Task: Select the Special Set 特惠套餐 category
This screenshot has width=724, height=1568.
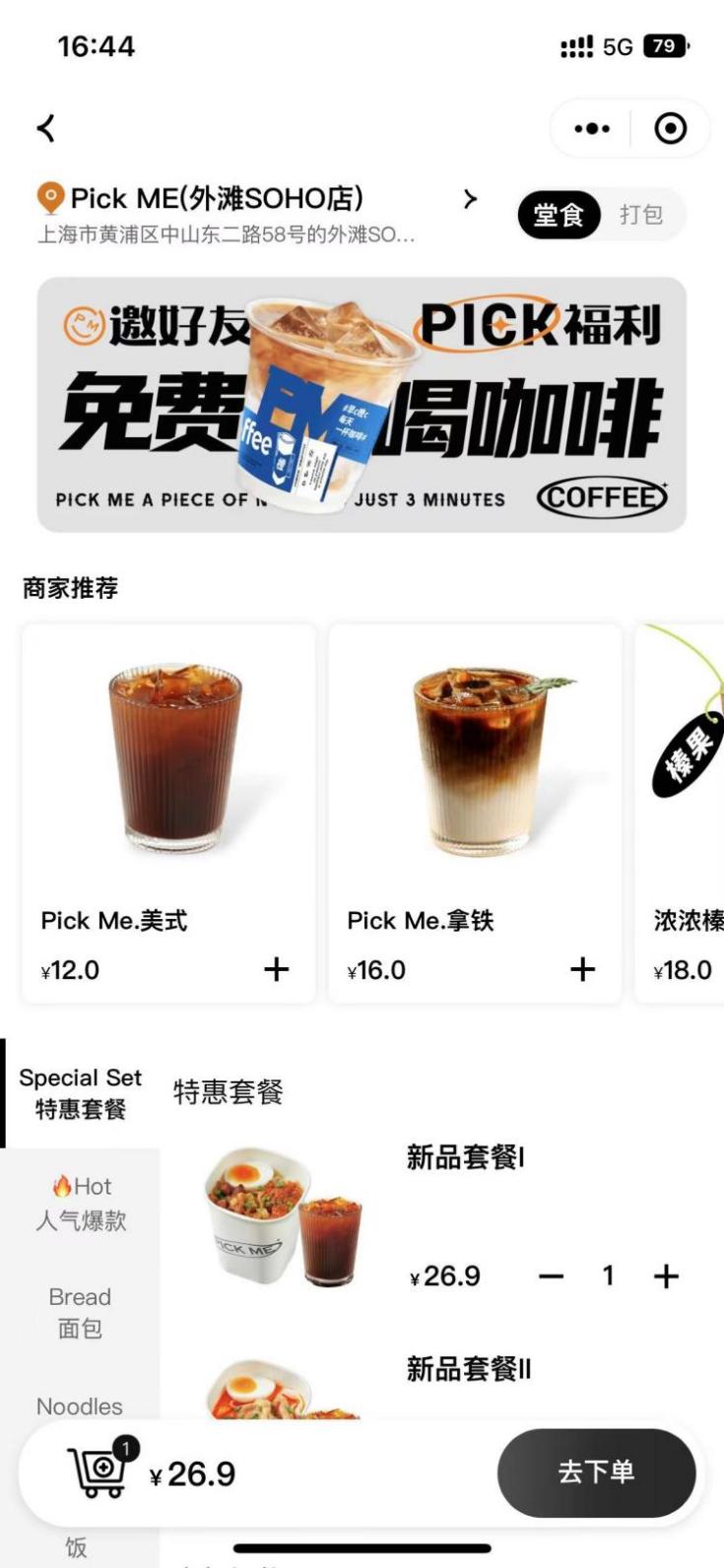Action: click(81, 1093)
